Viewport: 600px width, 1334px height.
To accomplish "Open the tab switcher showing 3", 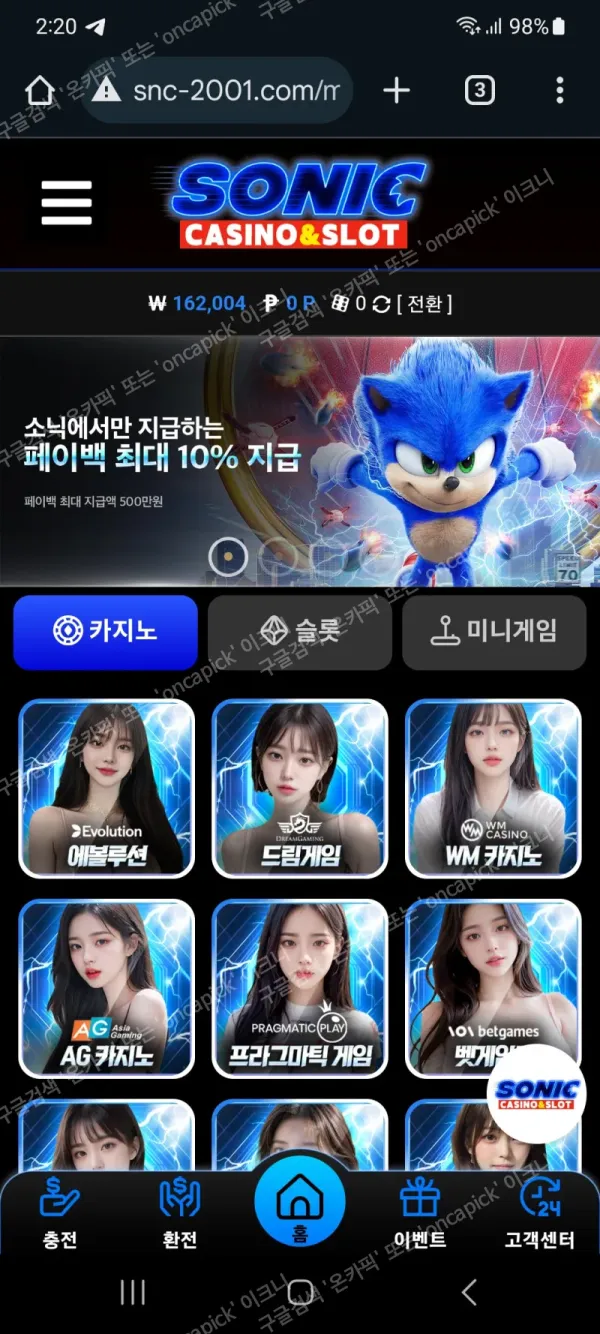I will click(480, 91).
